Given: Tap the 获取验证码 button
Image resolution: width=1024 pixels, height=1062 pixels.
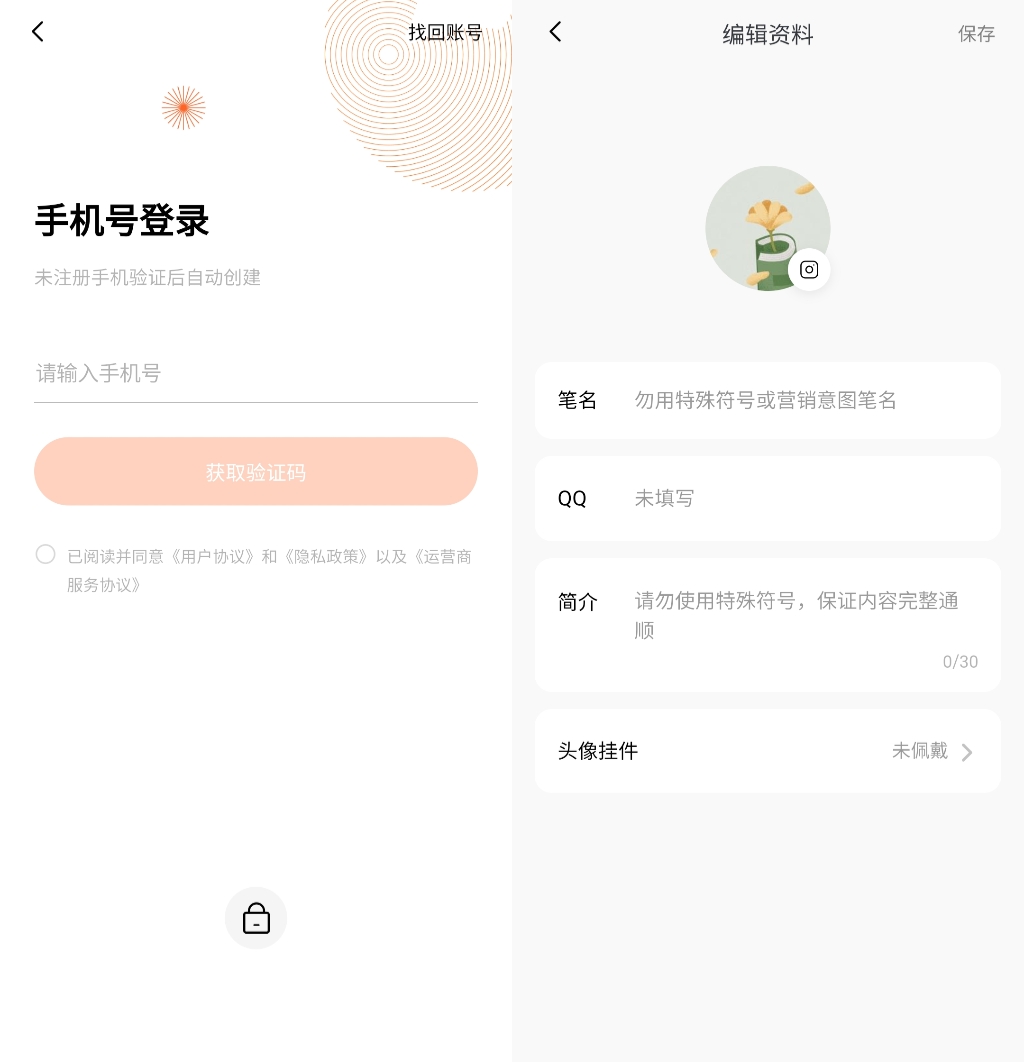Looking at the screenshot, I should (x=255, y=471).
